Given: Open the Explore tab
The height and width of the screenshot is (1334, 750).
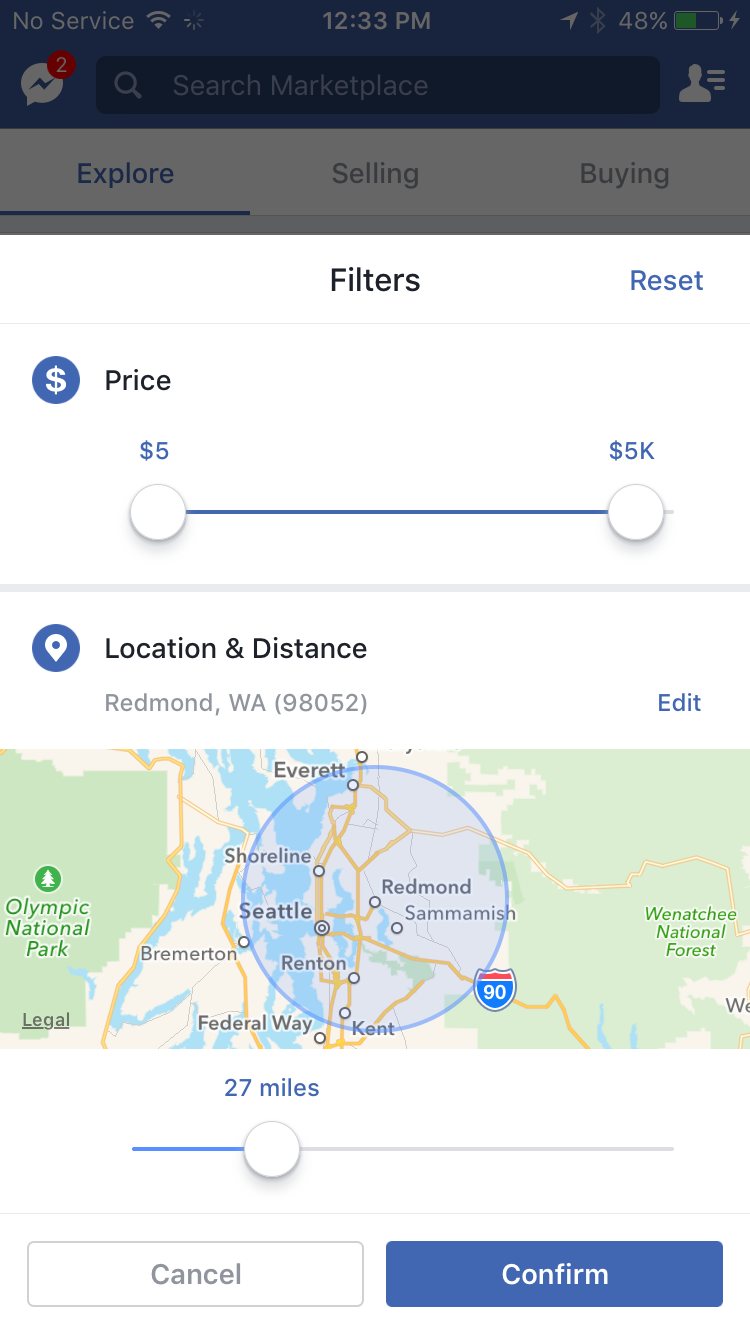Looking at the screenshot, I should point(125,172).
